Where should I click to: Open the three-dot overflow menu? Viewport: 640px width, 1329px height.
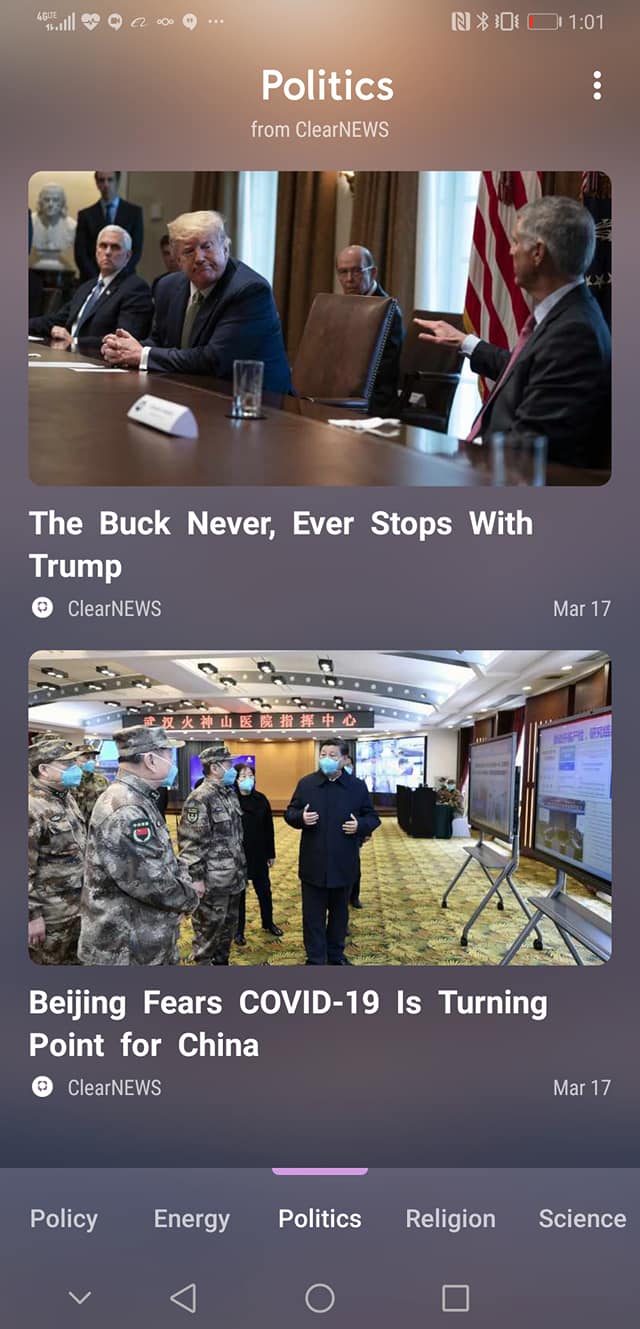(x=597, y=86)
